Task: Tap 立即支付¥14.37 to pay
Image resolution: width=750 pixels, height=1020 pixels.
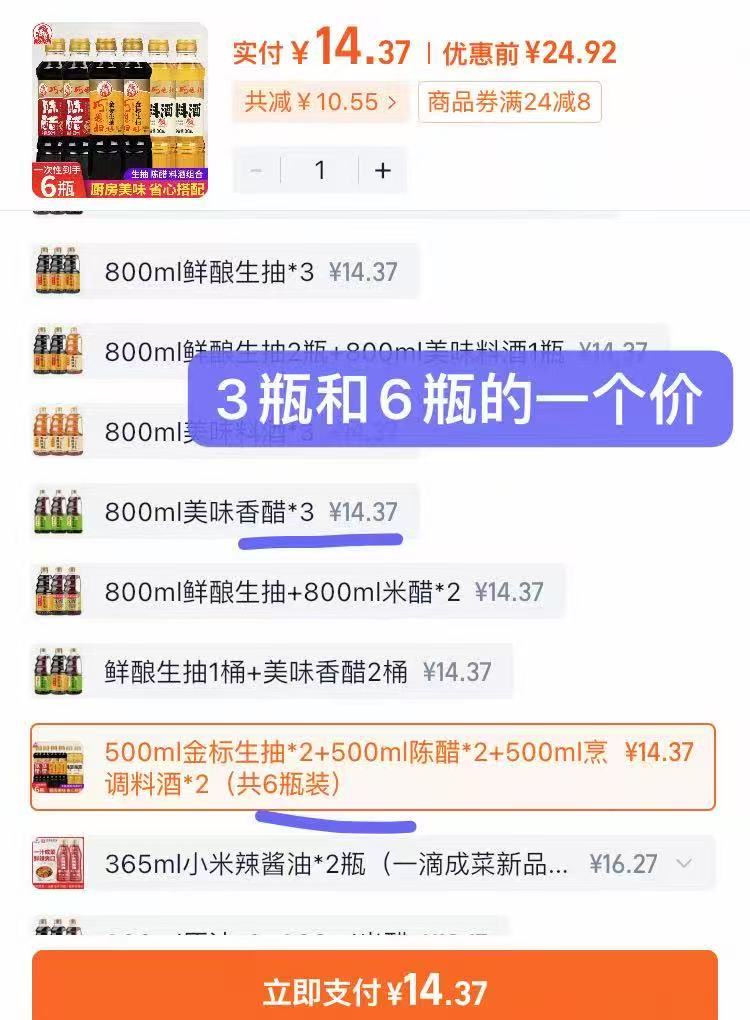Action: pos(375,985)
